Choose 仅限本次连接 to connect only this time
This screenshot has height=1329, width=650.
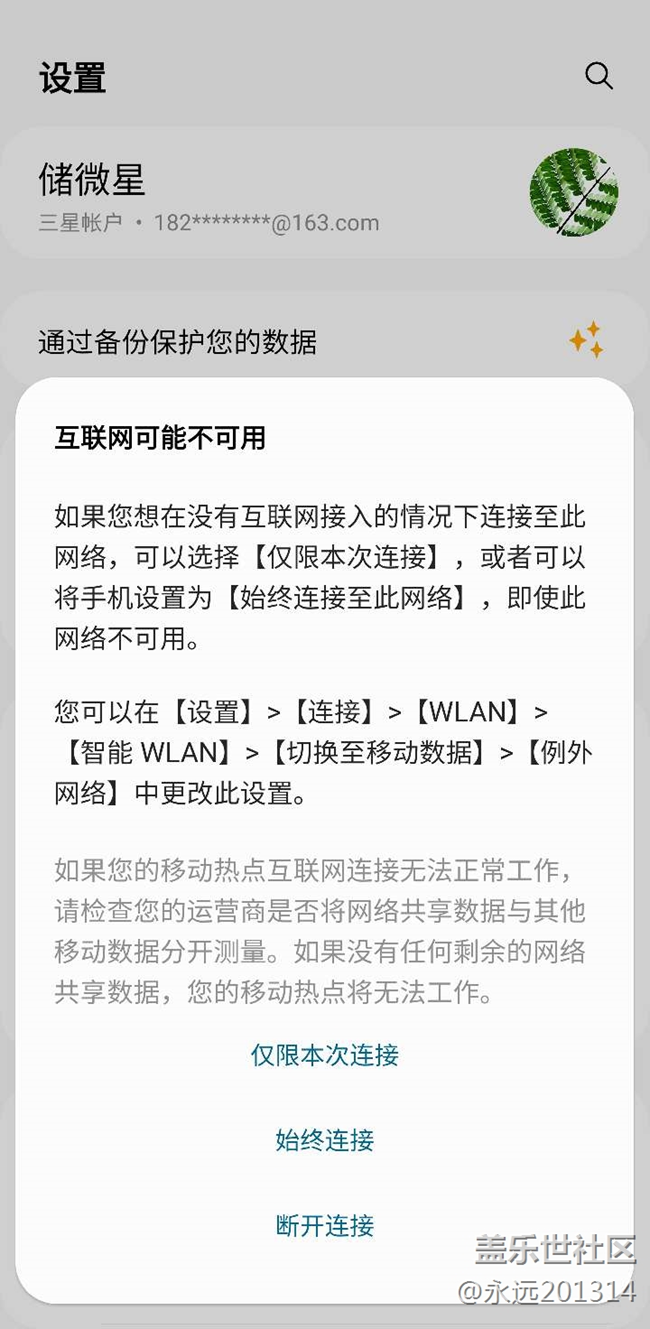click(324, 1055)
